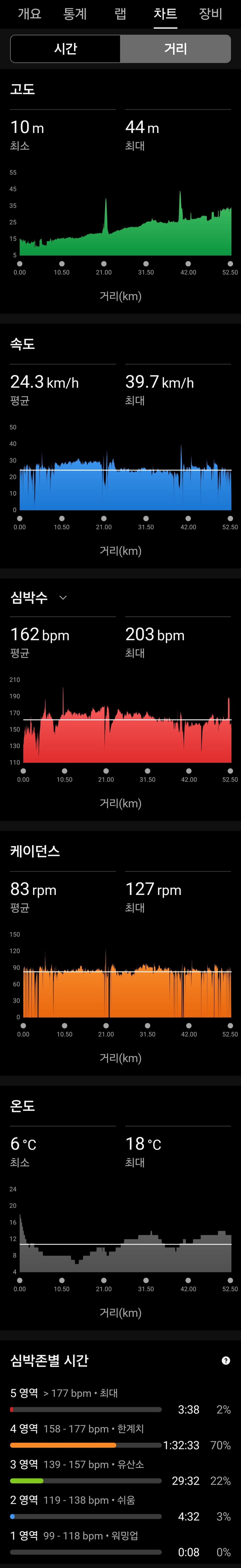Open the 심박존별 시간 help icon
241x1568 pixels.
pyautogui.click(x=226, y=1360)
